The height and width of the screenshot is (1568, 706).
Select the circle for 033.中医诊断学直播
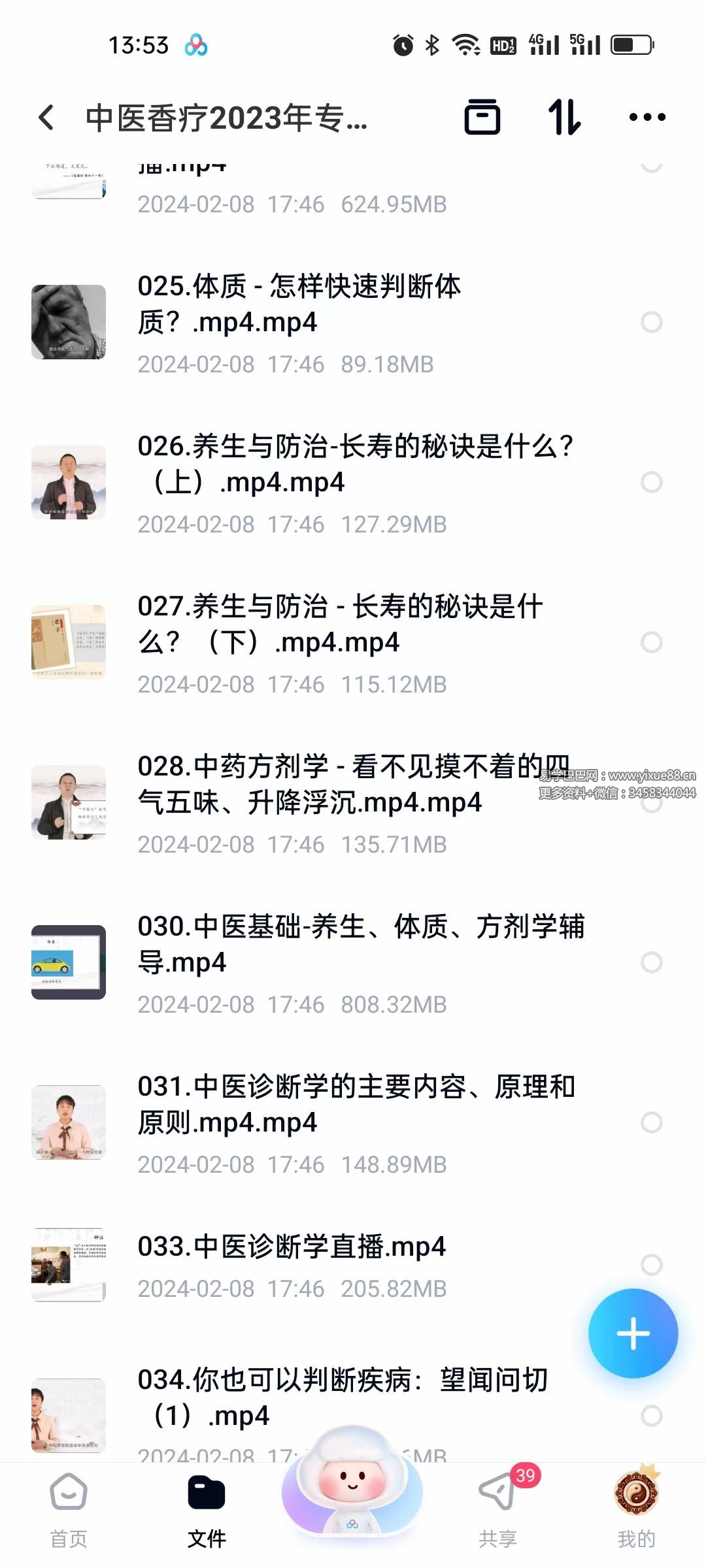click(651, 1265)
